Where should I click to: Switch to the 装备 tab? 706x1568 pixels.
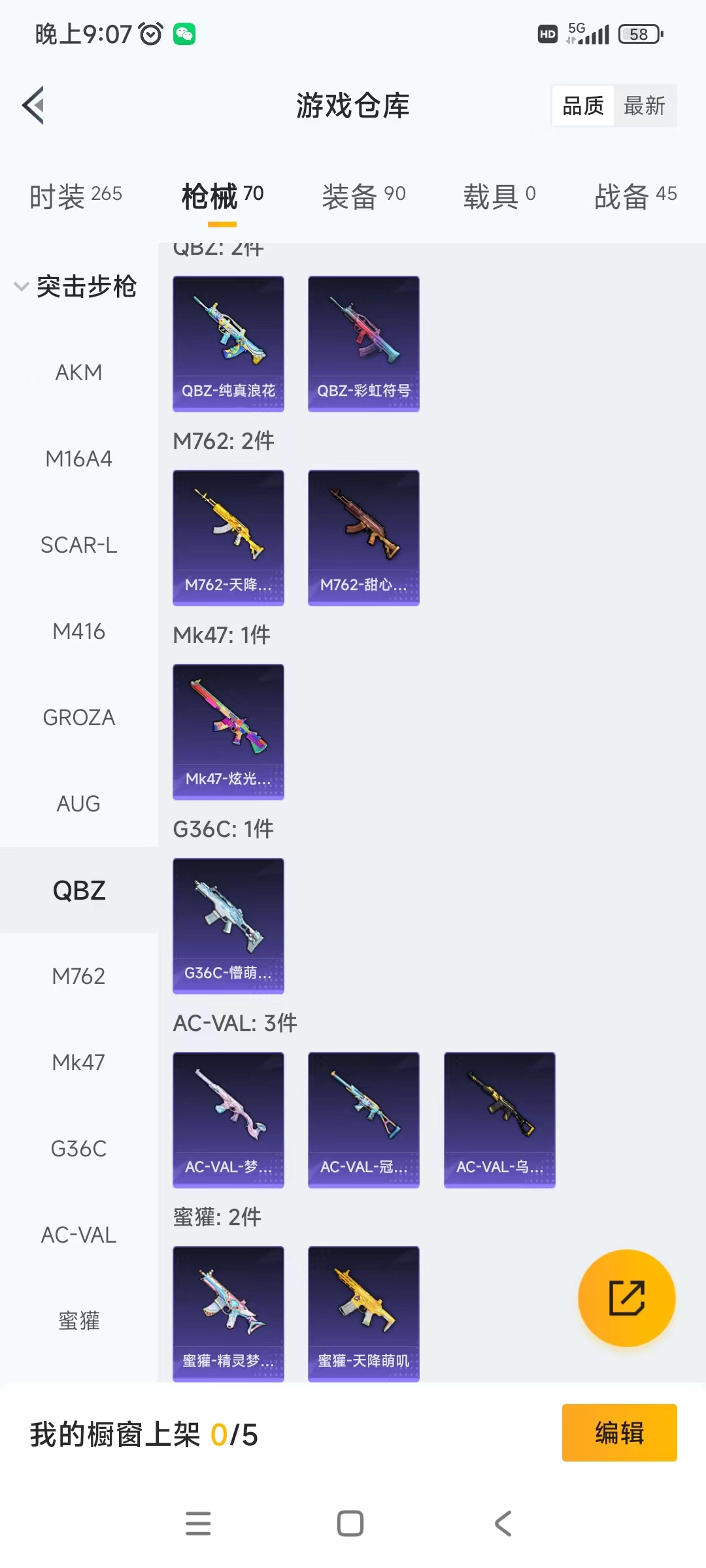pyautogui.click(x=363, y=195)
